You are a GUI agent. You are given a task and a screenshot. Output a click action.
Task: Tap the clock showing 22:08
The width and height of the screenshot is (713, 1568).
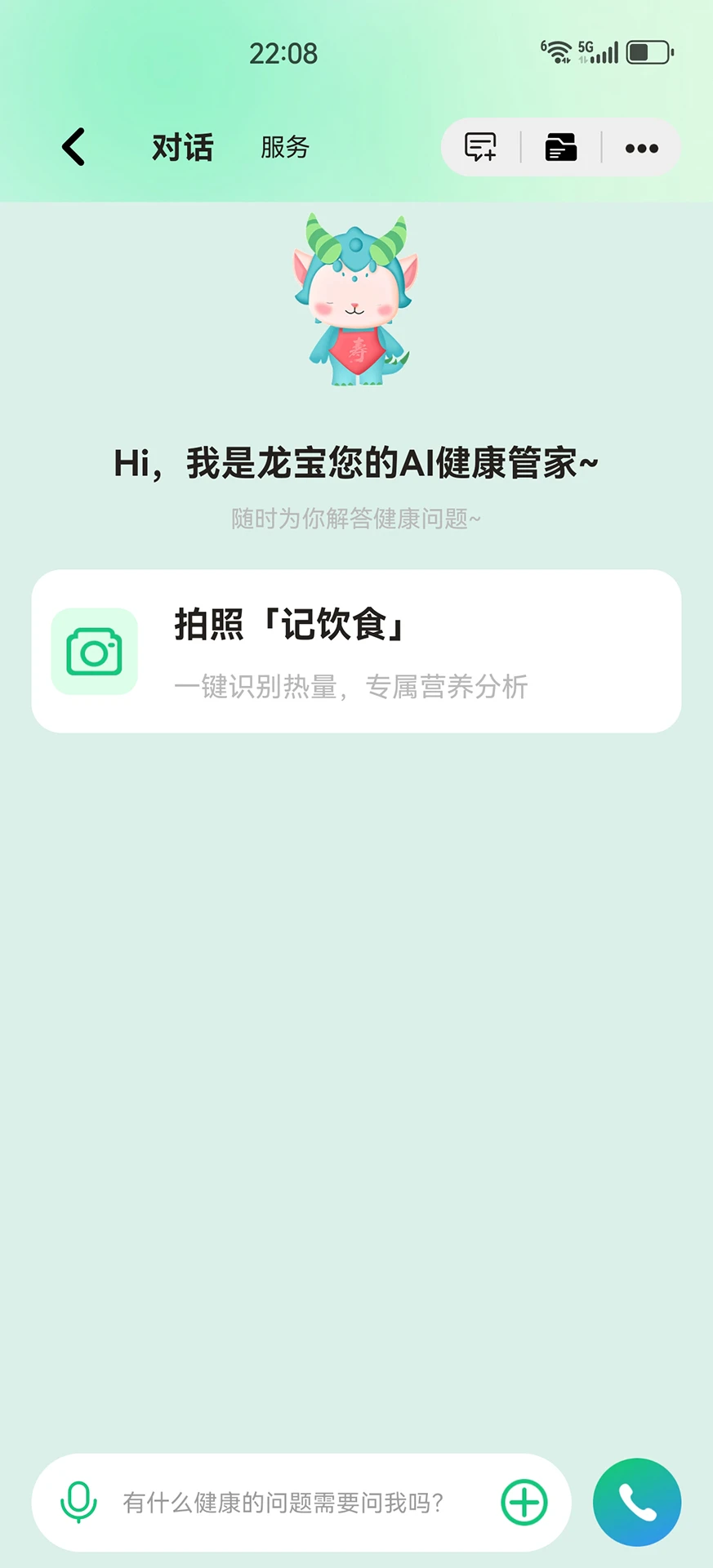click(283, 52)
